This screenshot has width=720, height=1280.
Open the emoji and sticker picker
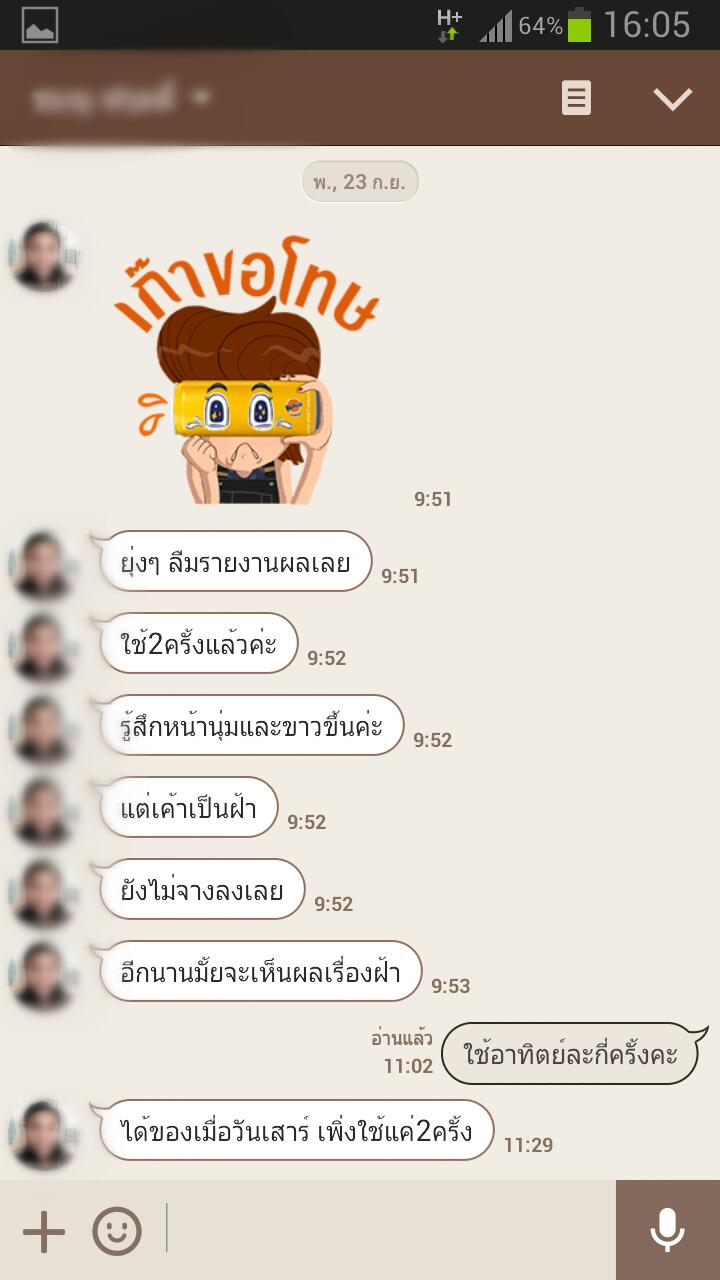tap(117, 1231)
